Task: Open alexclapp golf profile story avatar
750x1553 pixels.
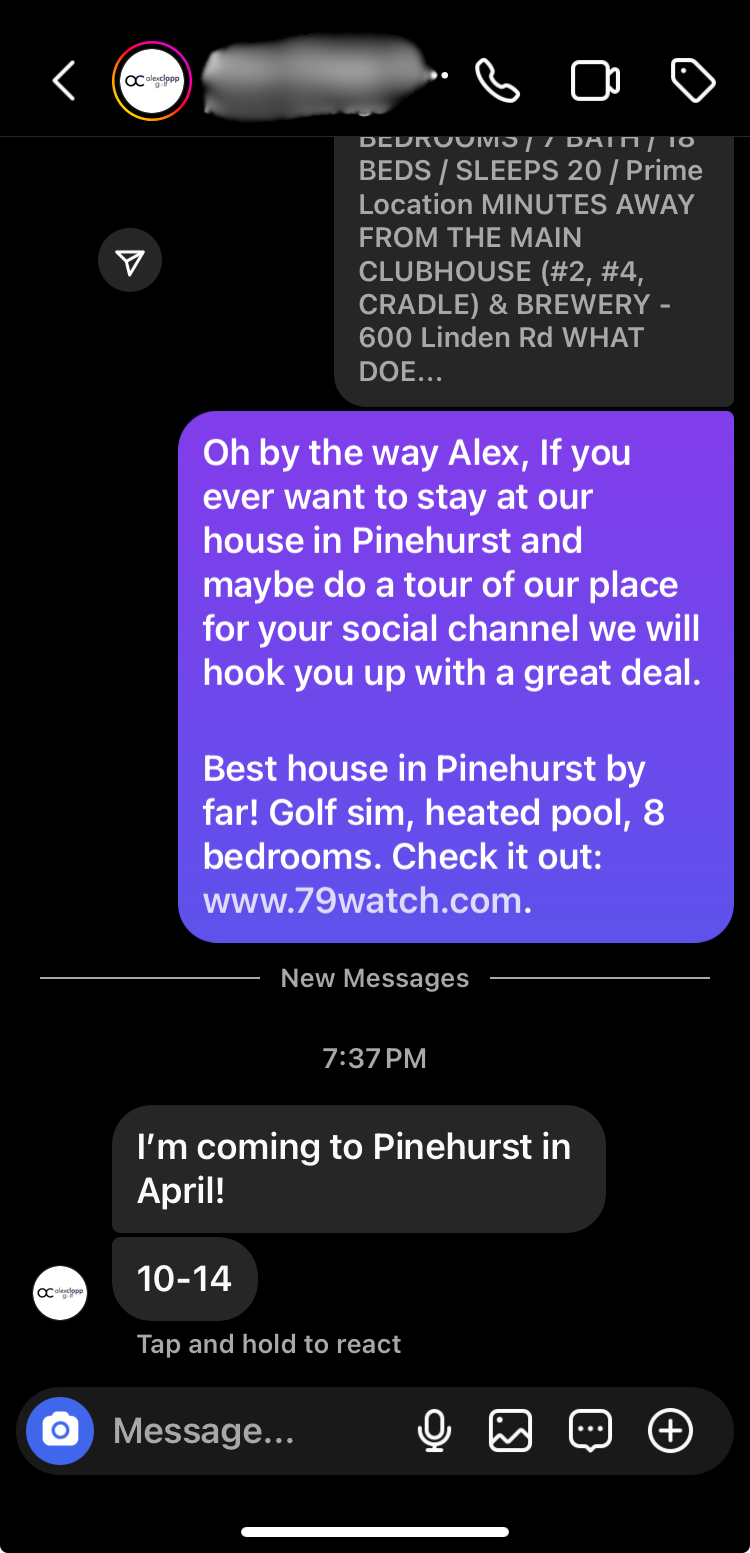Action: 152,81
